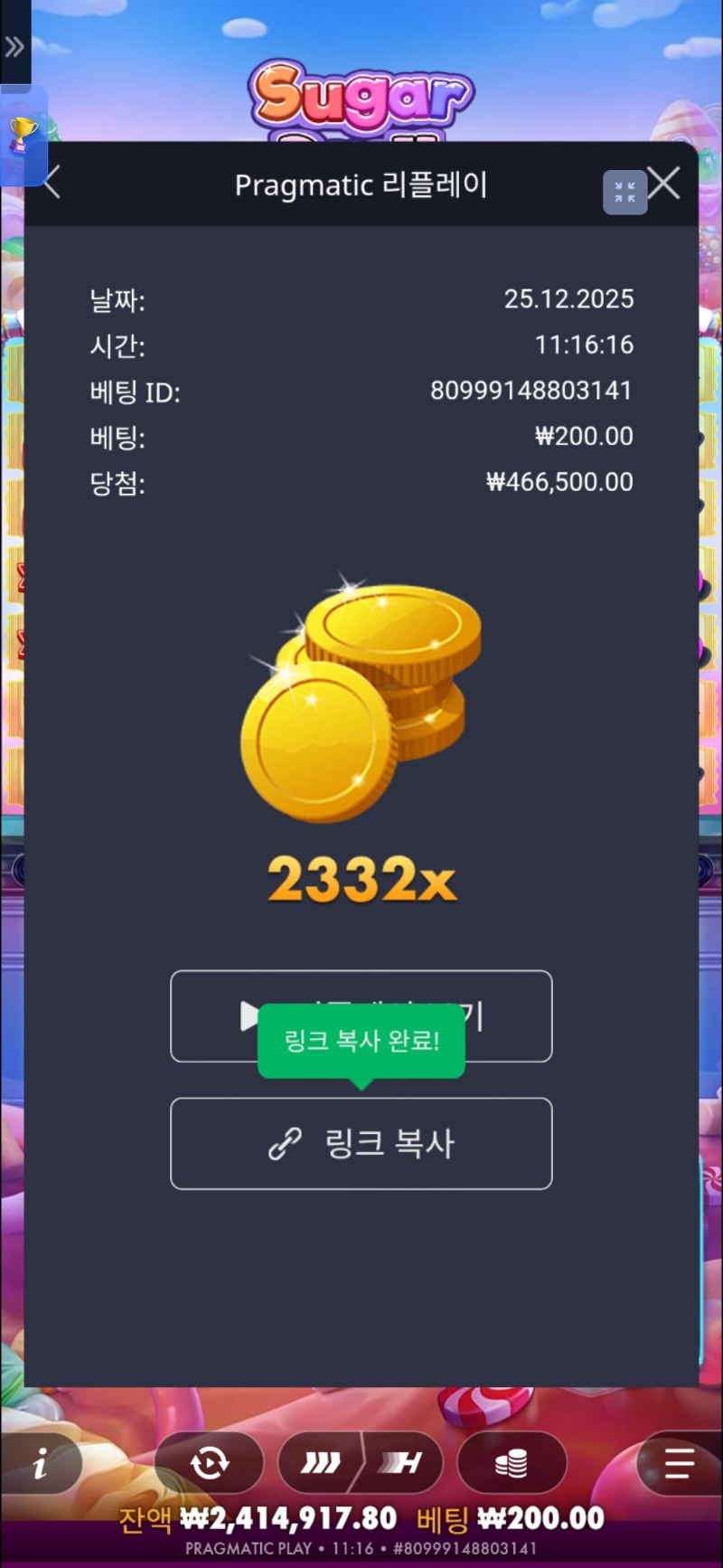Viewport: 723px width, 1568px height.
Task: Minimize the replay window
Action: [624, 192]
